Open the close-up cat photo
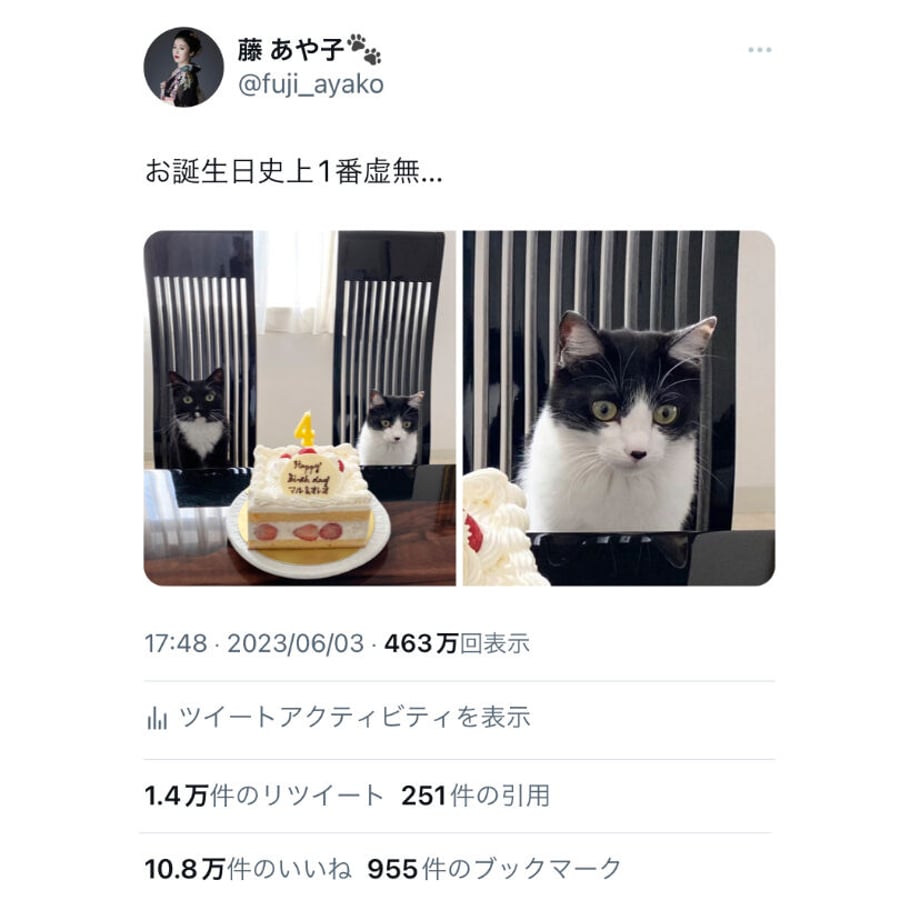Viewport: 920px width, 920px height. click(x=618, y=408)
